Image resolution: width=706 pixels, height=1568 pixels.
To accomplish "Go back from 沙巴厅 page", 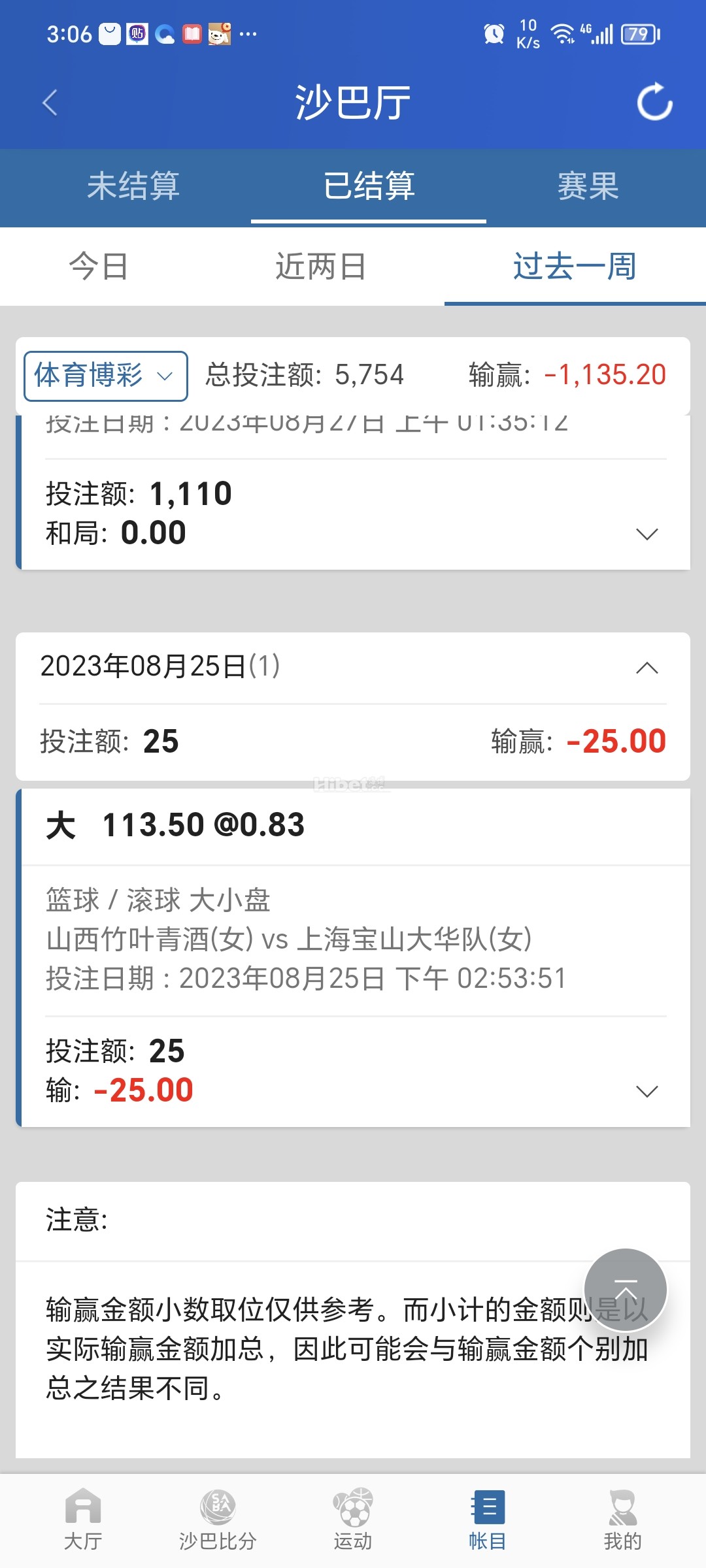I will pos(50,103).
